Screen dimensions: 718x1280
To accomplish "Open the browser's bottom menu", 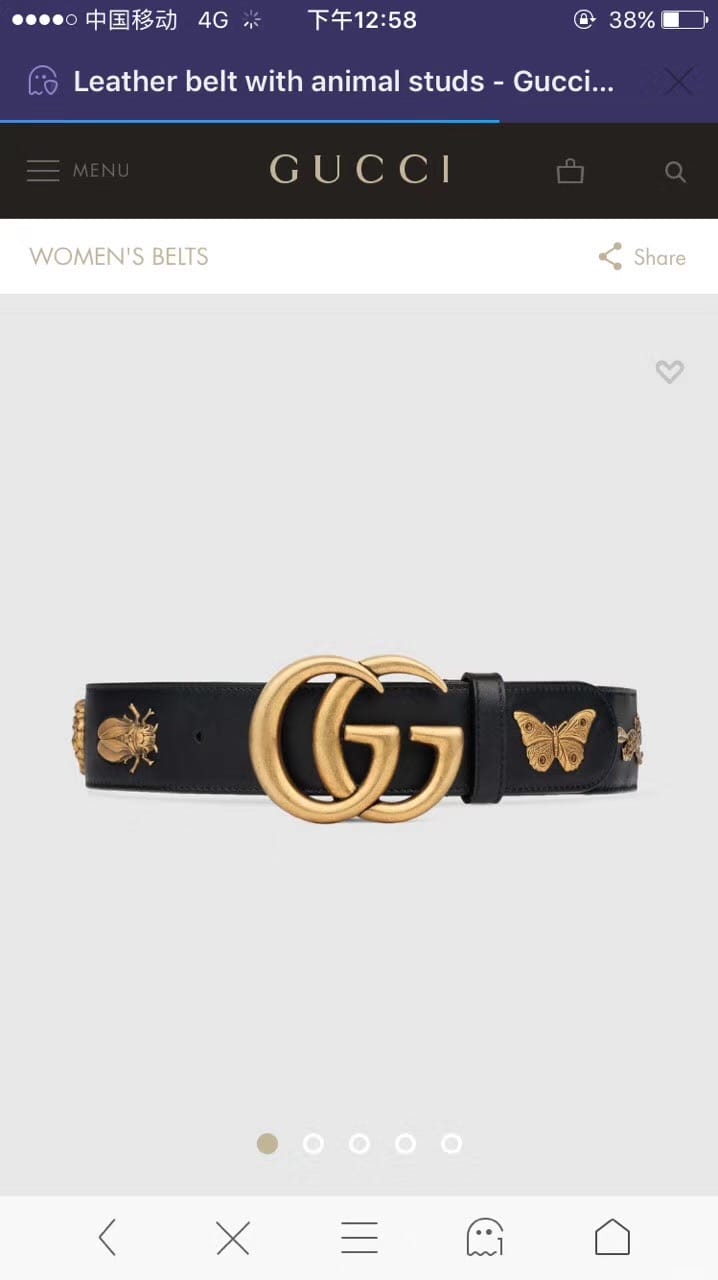I will pos(359,1238).
